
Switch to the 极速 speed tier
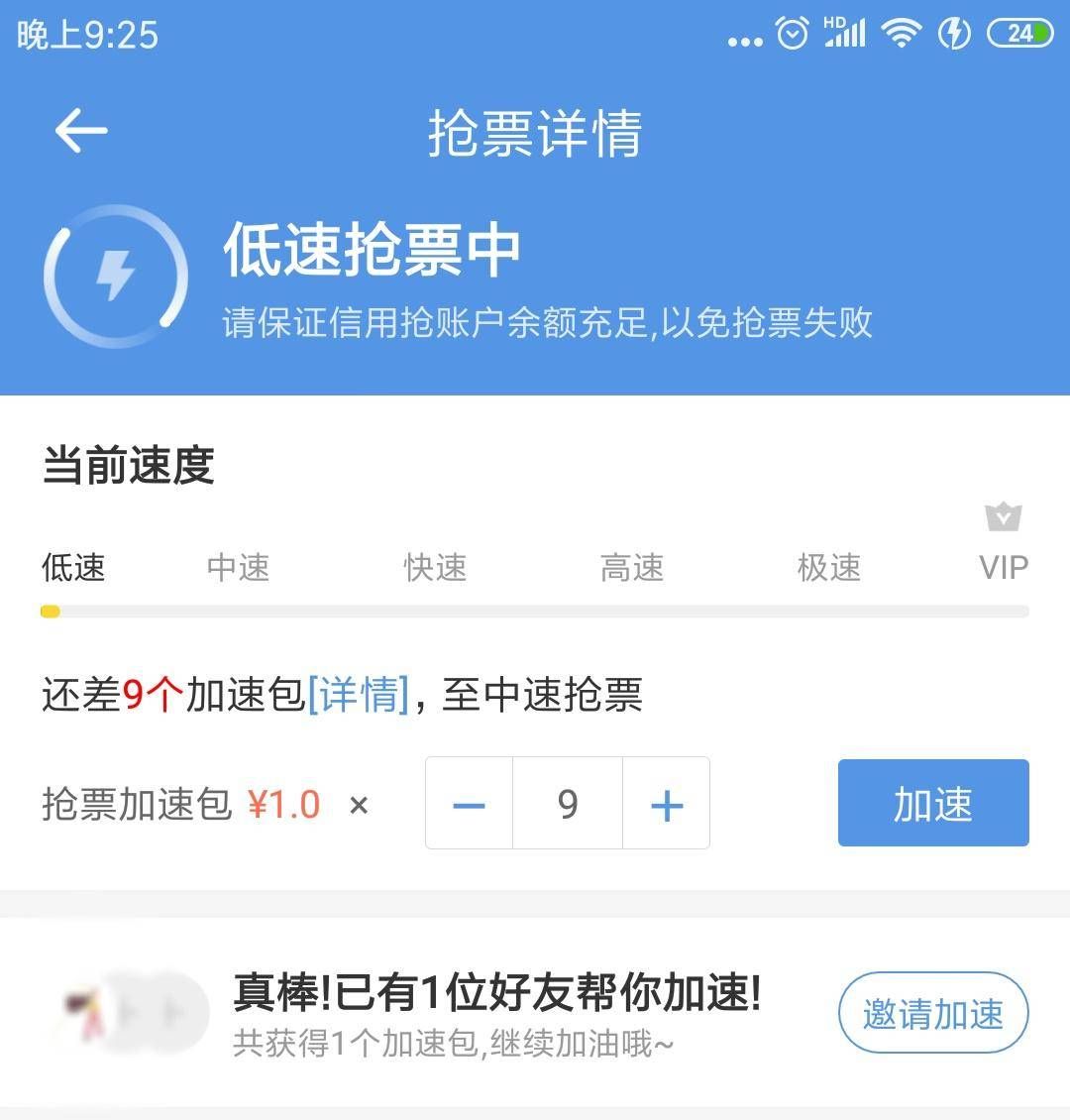pyautogui.click(x=829, y=567)
